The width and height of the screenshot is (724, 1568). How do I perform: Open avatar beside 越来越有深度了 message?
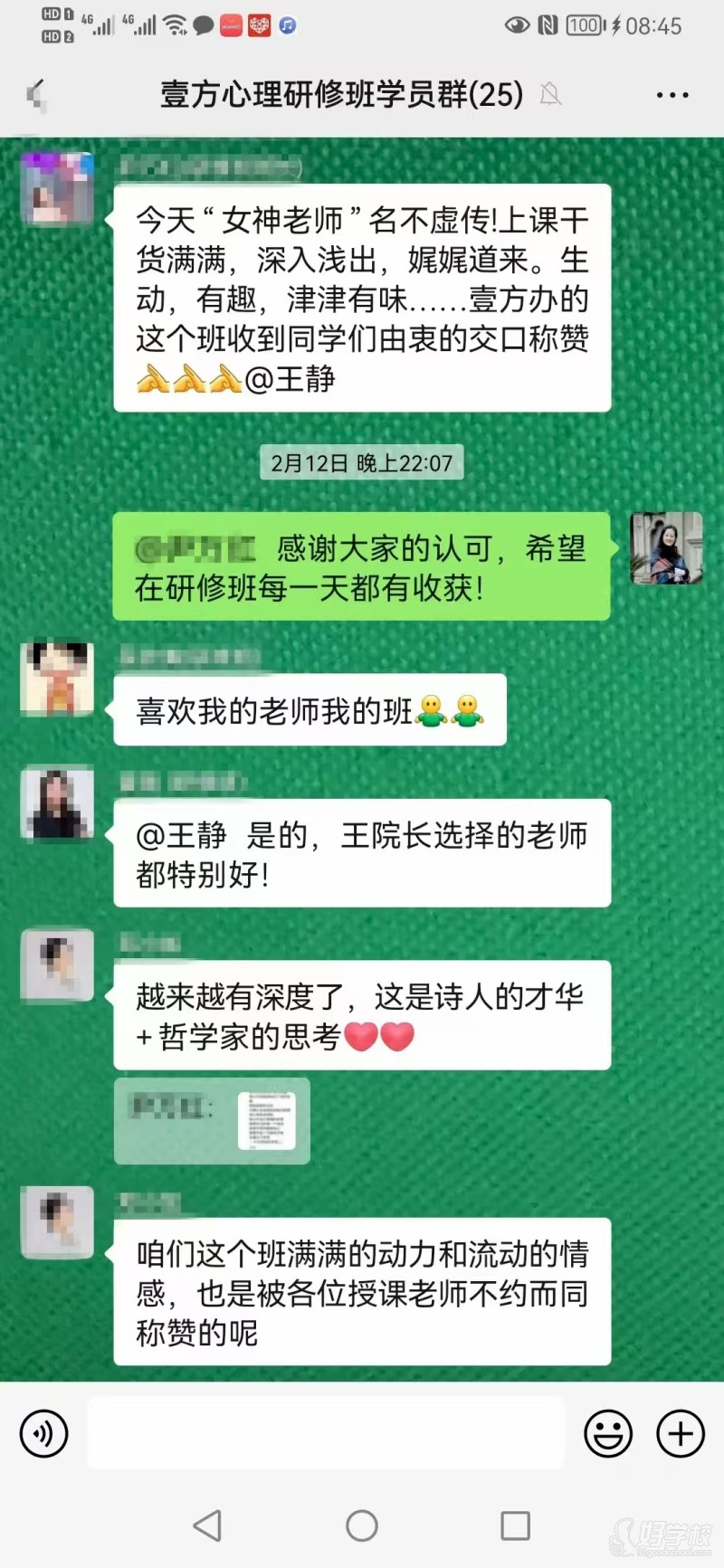[57, 965]
